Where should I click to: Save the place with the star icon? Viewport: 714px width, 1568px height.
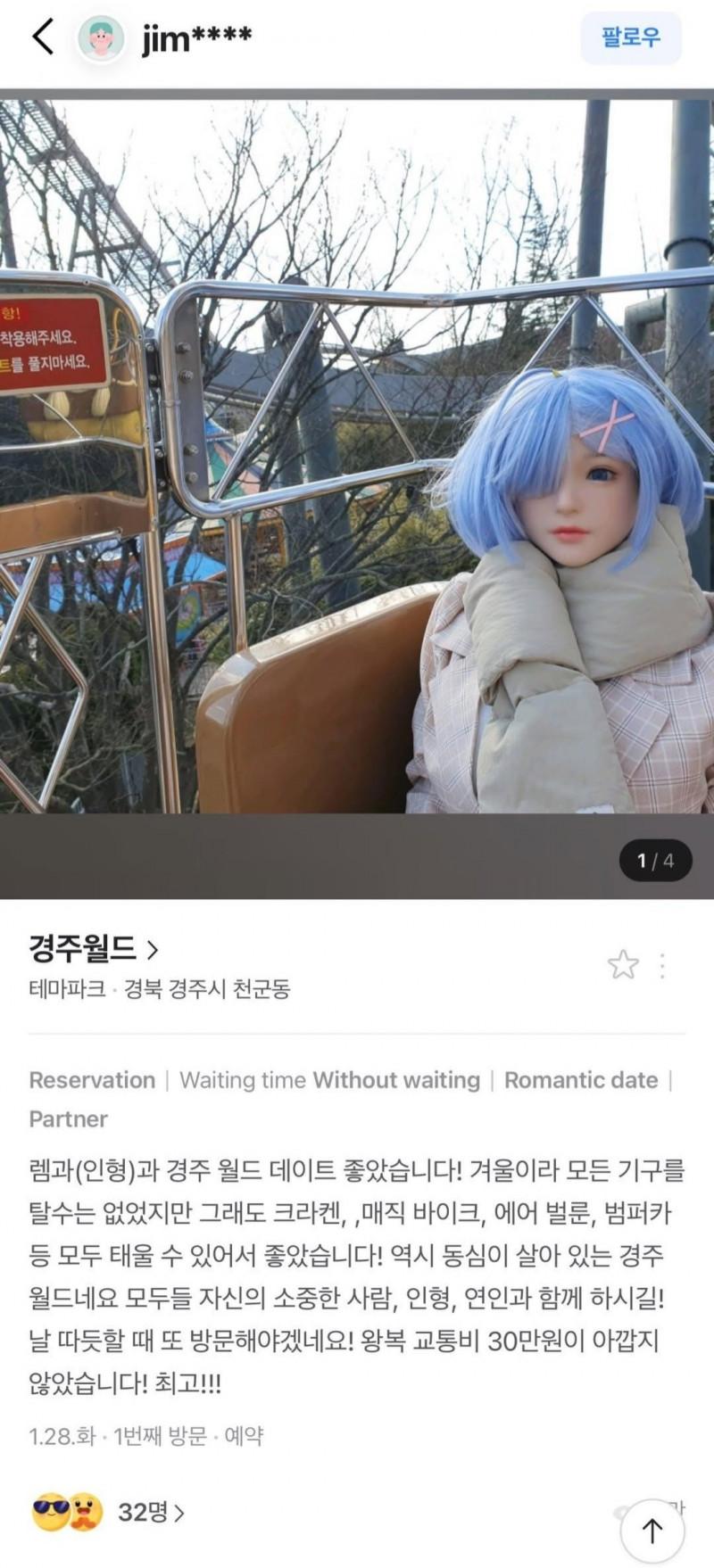pyautogui.click(x=622, y=964)
